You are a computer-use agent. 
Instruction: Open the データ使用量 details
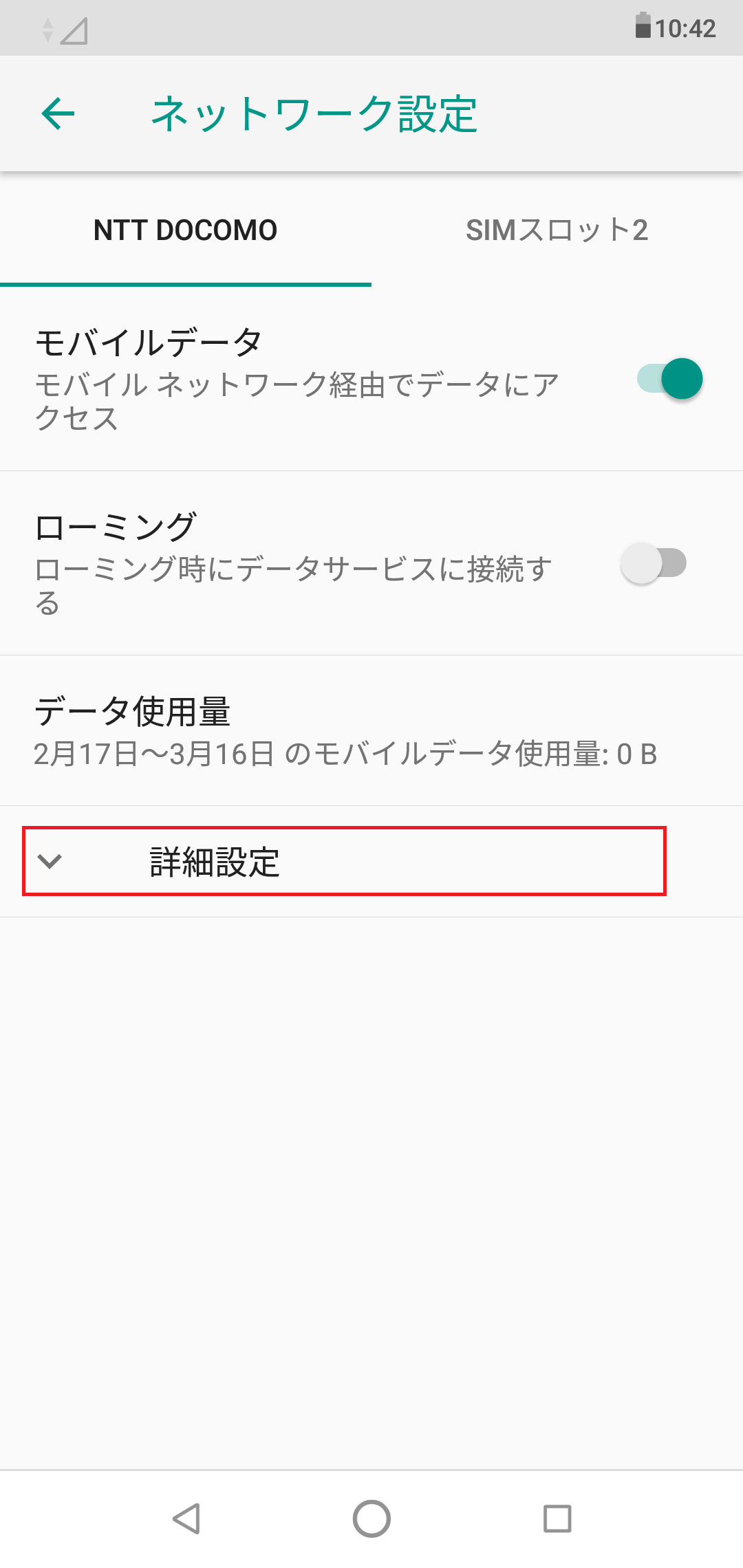(275, 729)
